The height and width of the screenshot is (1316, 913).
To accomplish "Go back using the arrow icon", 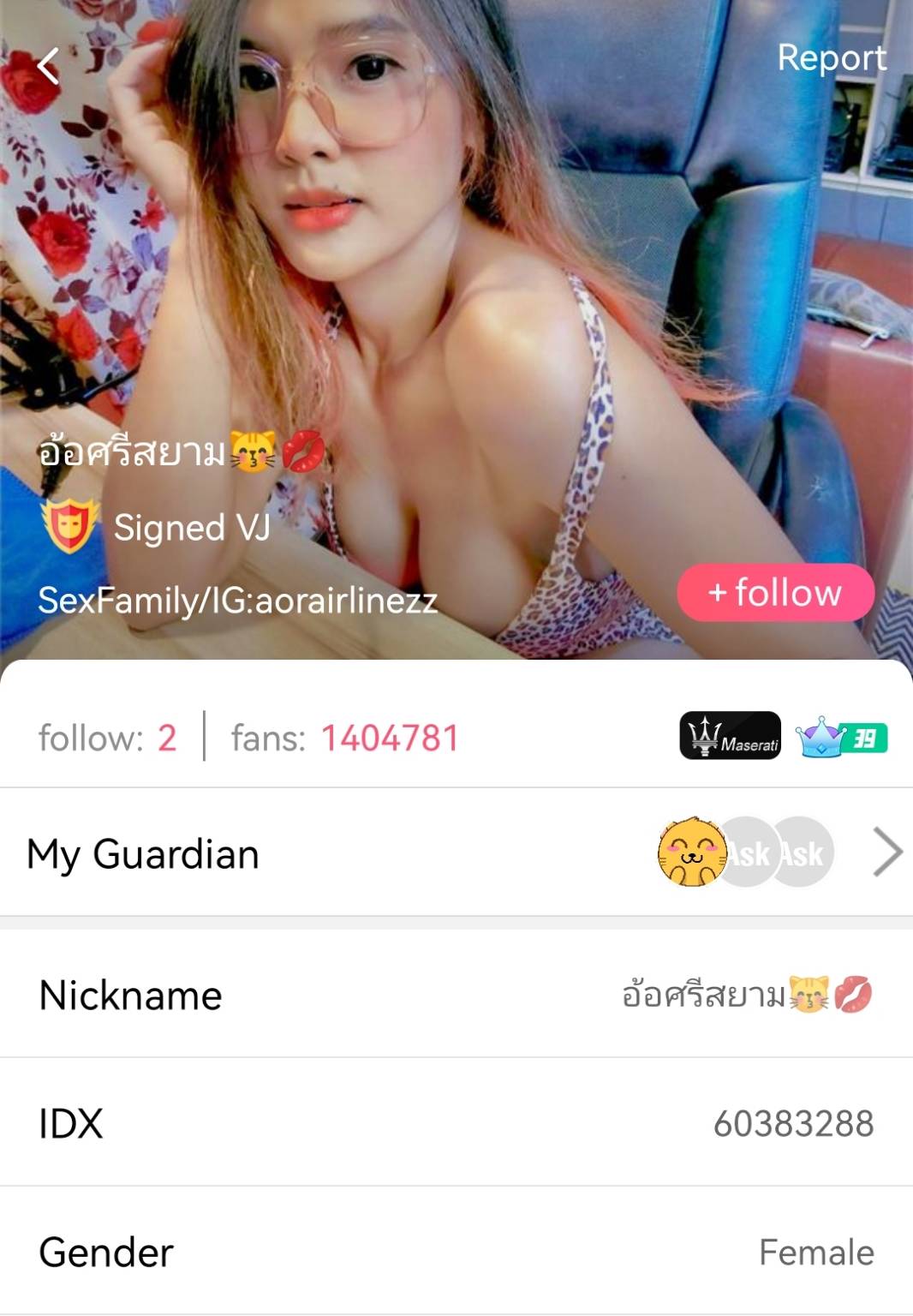I will pyautogui.click(x=48, y=66).
